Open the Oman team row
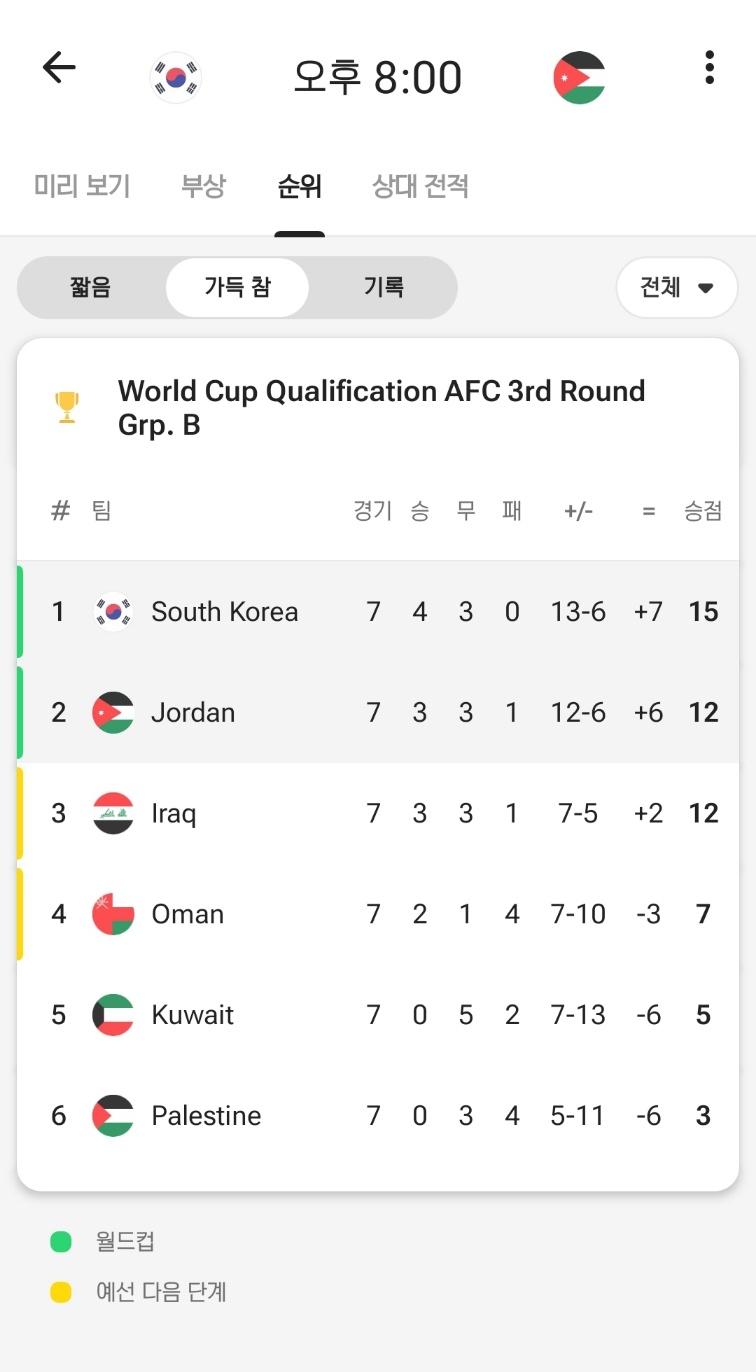This screenshot has width=756, height=1372. pos(378,914)
